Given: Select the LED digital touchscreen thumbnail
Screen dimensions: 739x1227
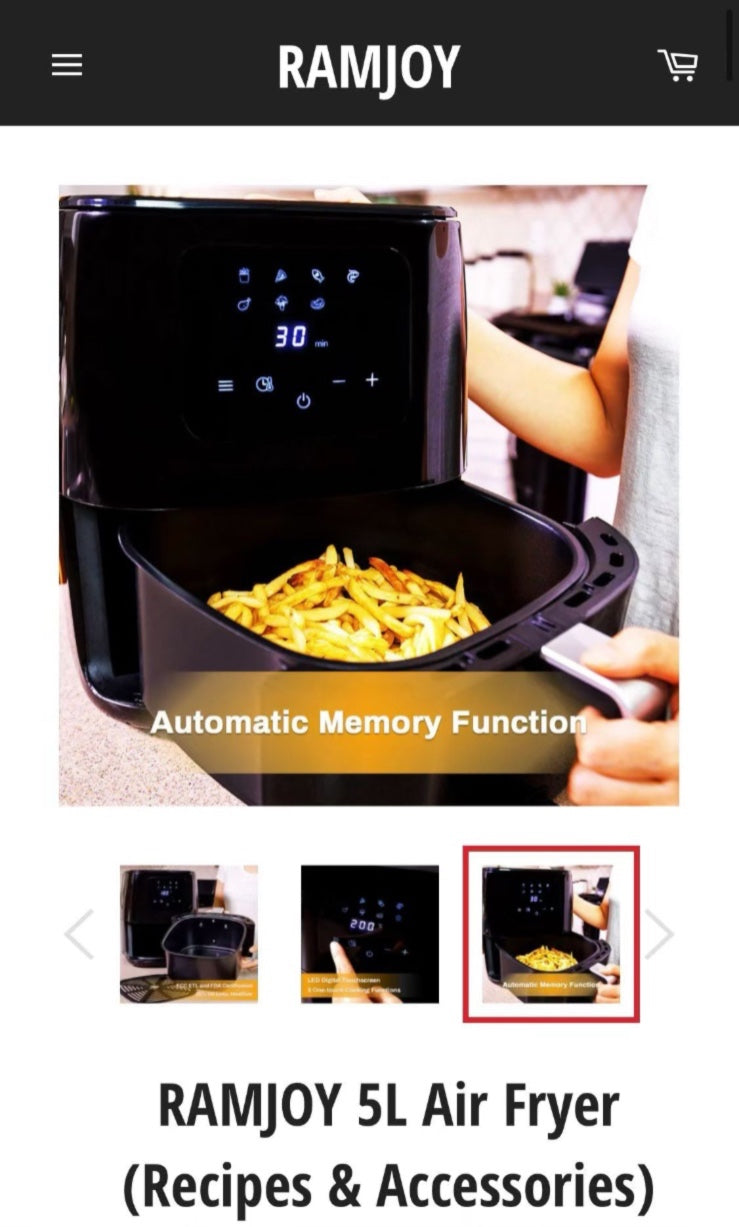Looking at the screenshot, I should (370, 933).
